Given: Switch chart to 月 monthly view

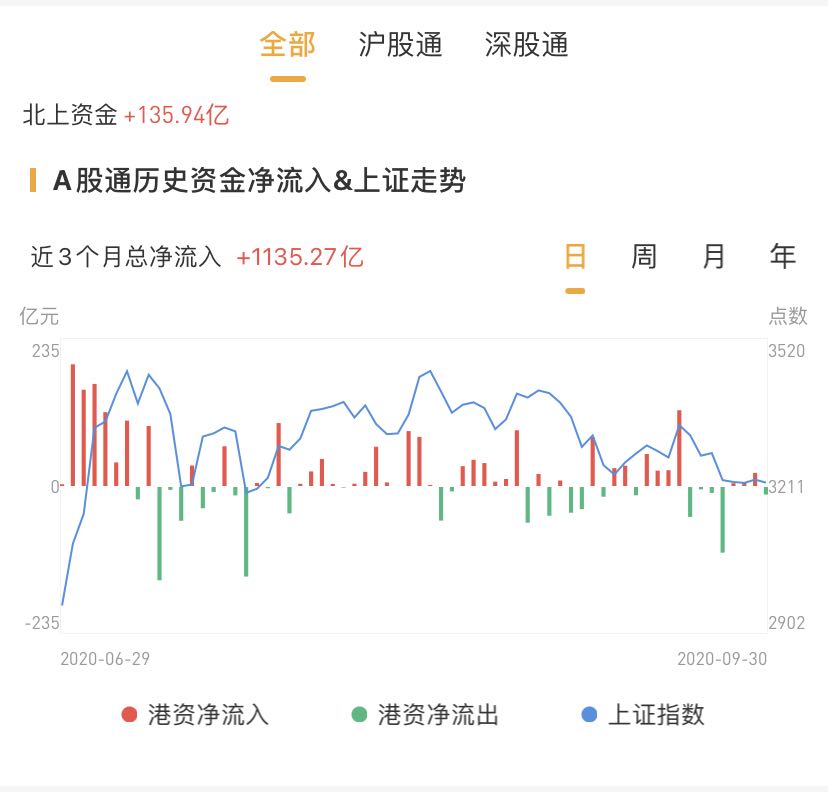Looking at the screenshot, I should tap(713, 257).
